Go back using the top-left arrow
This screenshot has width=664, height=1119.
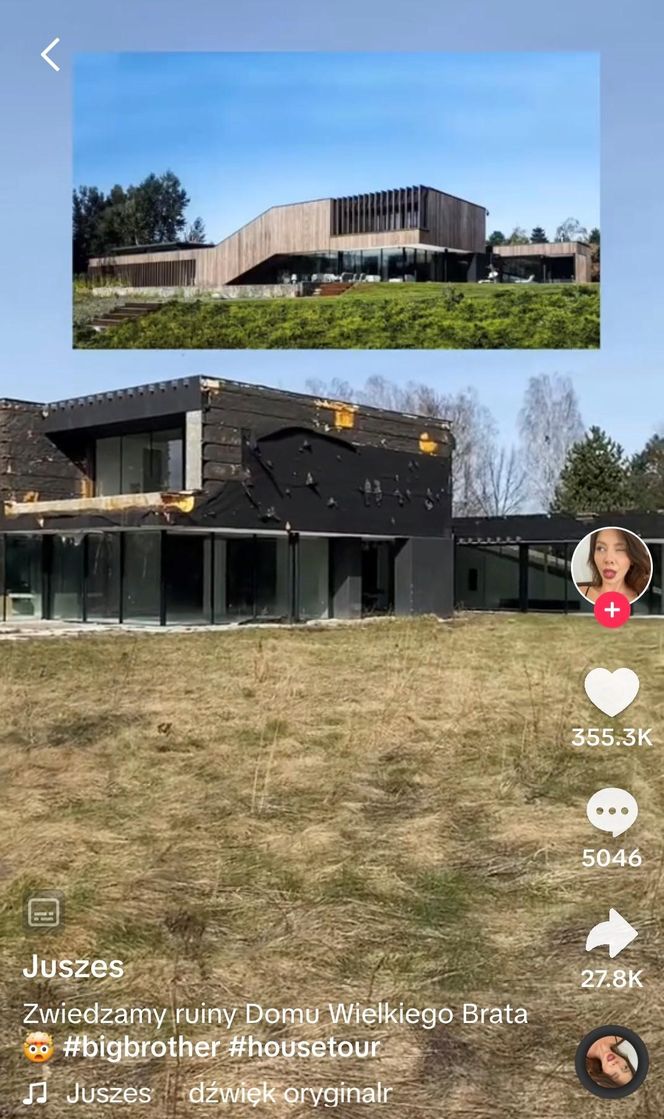point(50,55)
